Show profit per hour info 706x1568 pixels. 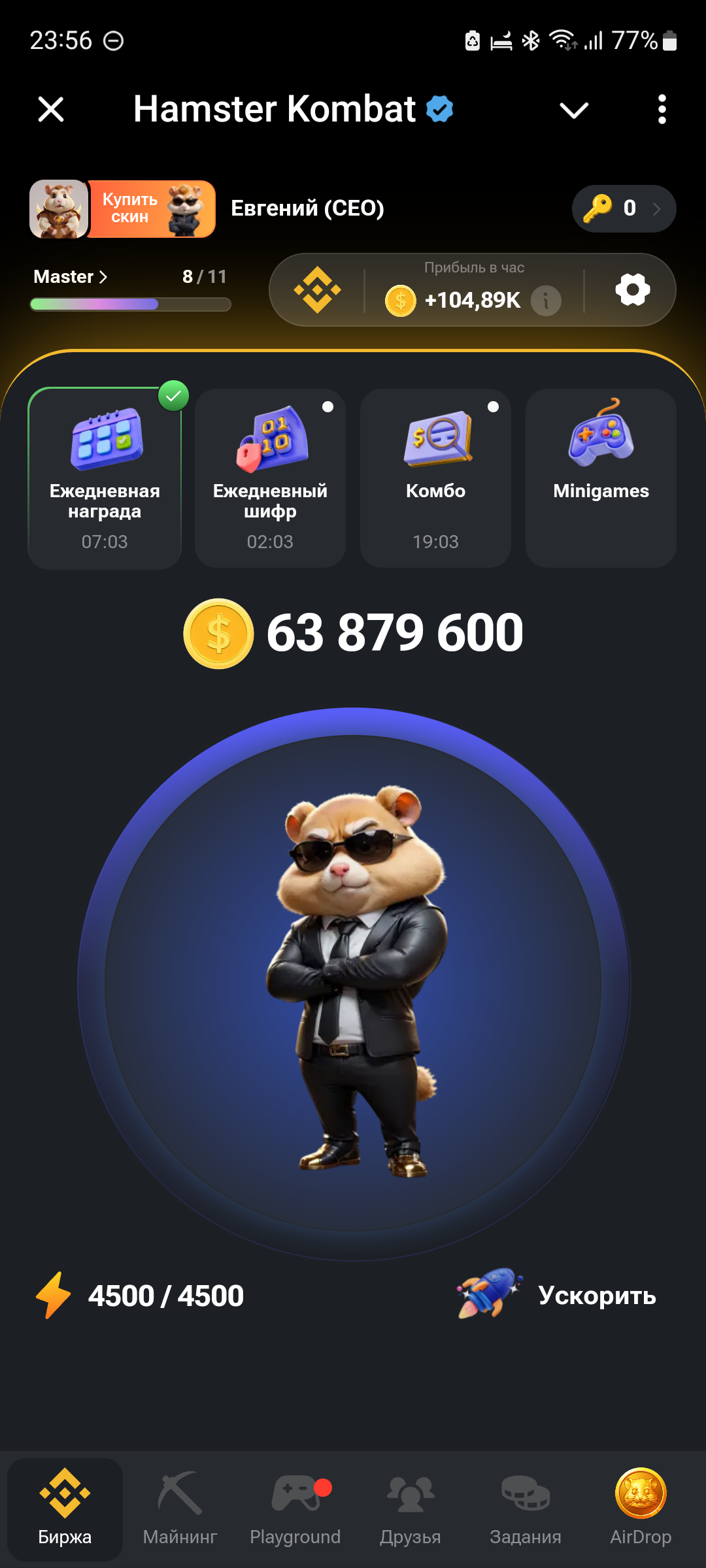coord(546,301)
